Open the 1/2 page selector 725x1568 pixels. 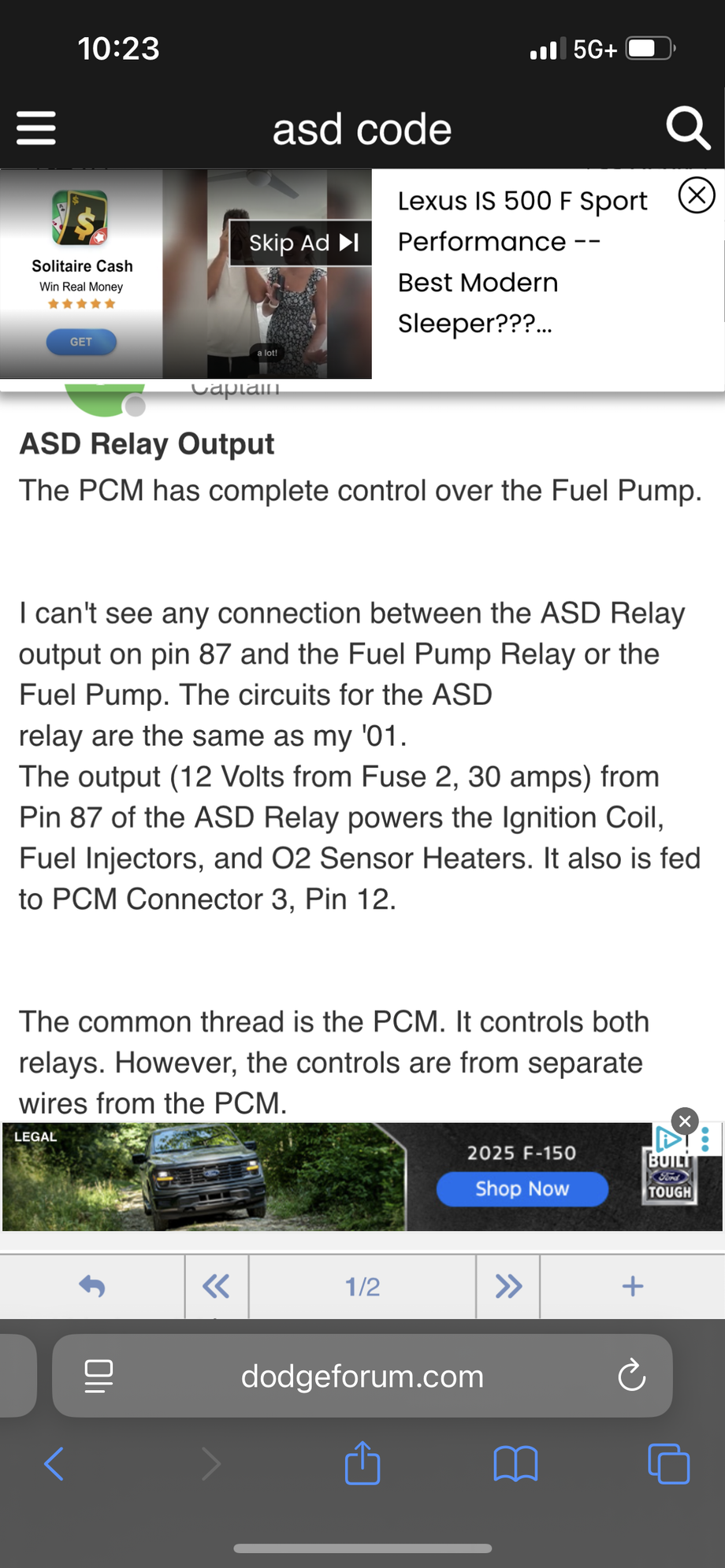click(x=362, y=1286)
